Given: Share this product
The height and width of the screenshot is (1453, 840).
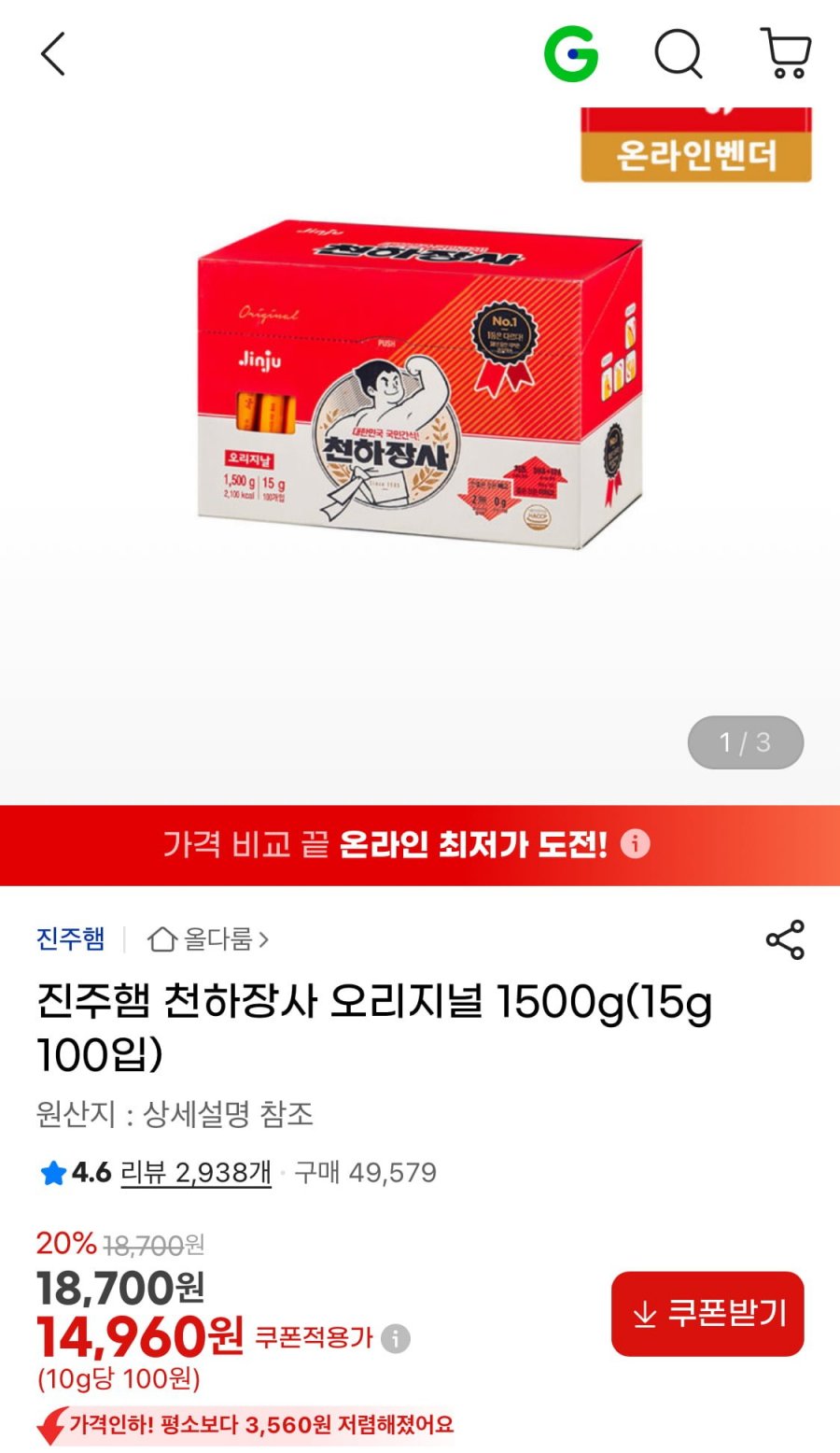Looking at the screenshot, I should 785,939.
